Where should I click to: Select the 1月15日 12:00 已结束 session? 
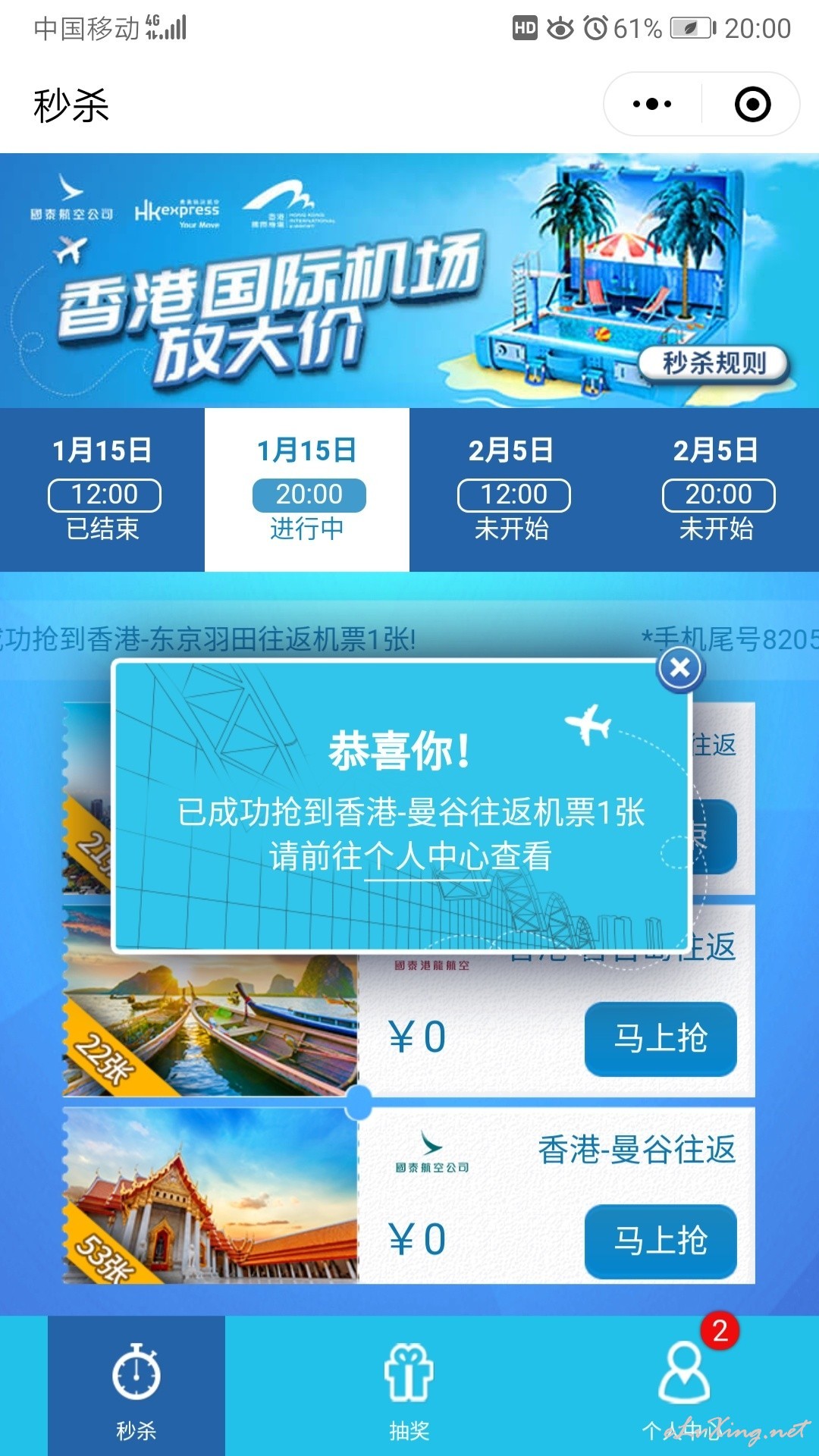[102, 489]
